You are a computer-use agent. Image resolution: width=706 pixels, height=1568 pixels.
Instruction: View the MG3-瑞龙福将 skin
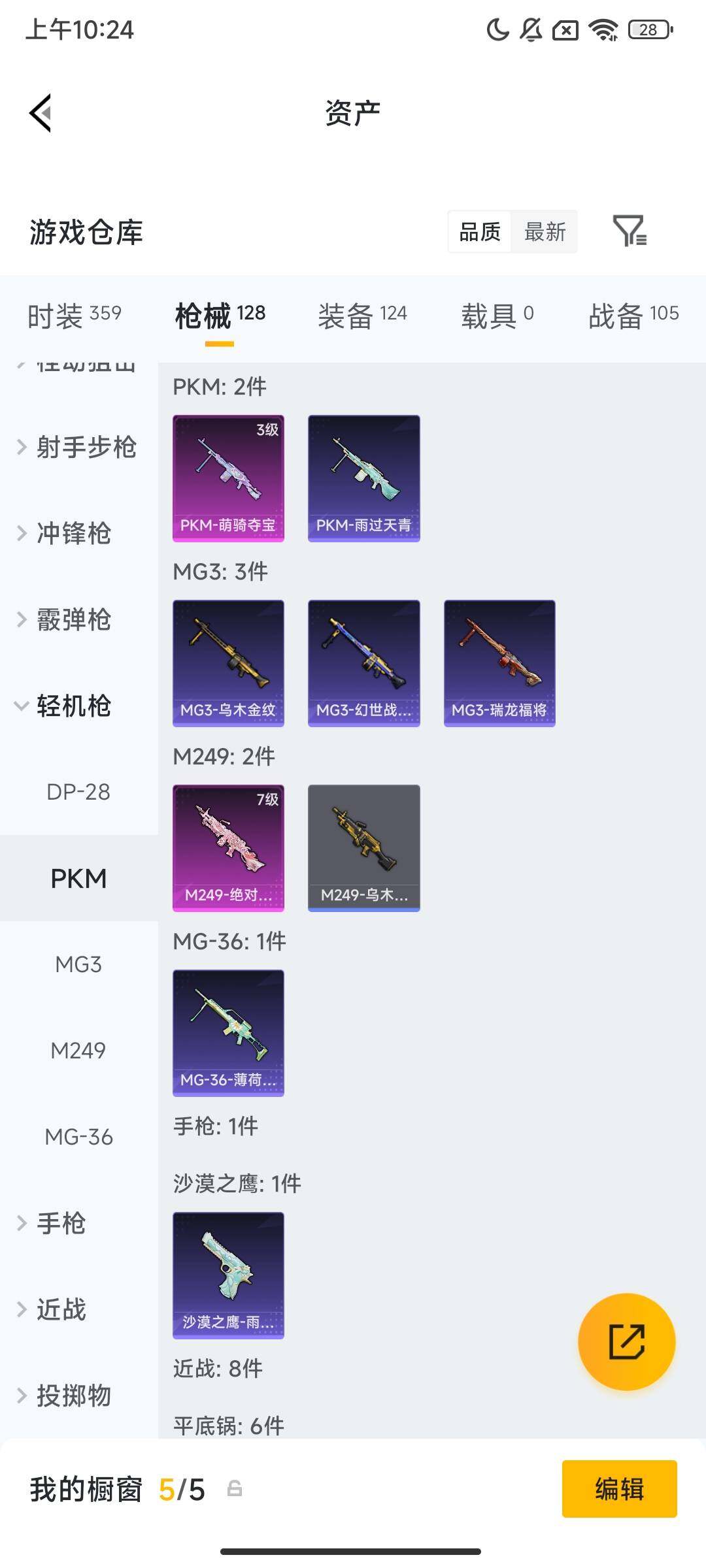pos(499,663)
